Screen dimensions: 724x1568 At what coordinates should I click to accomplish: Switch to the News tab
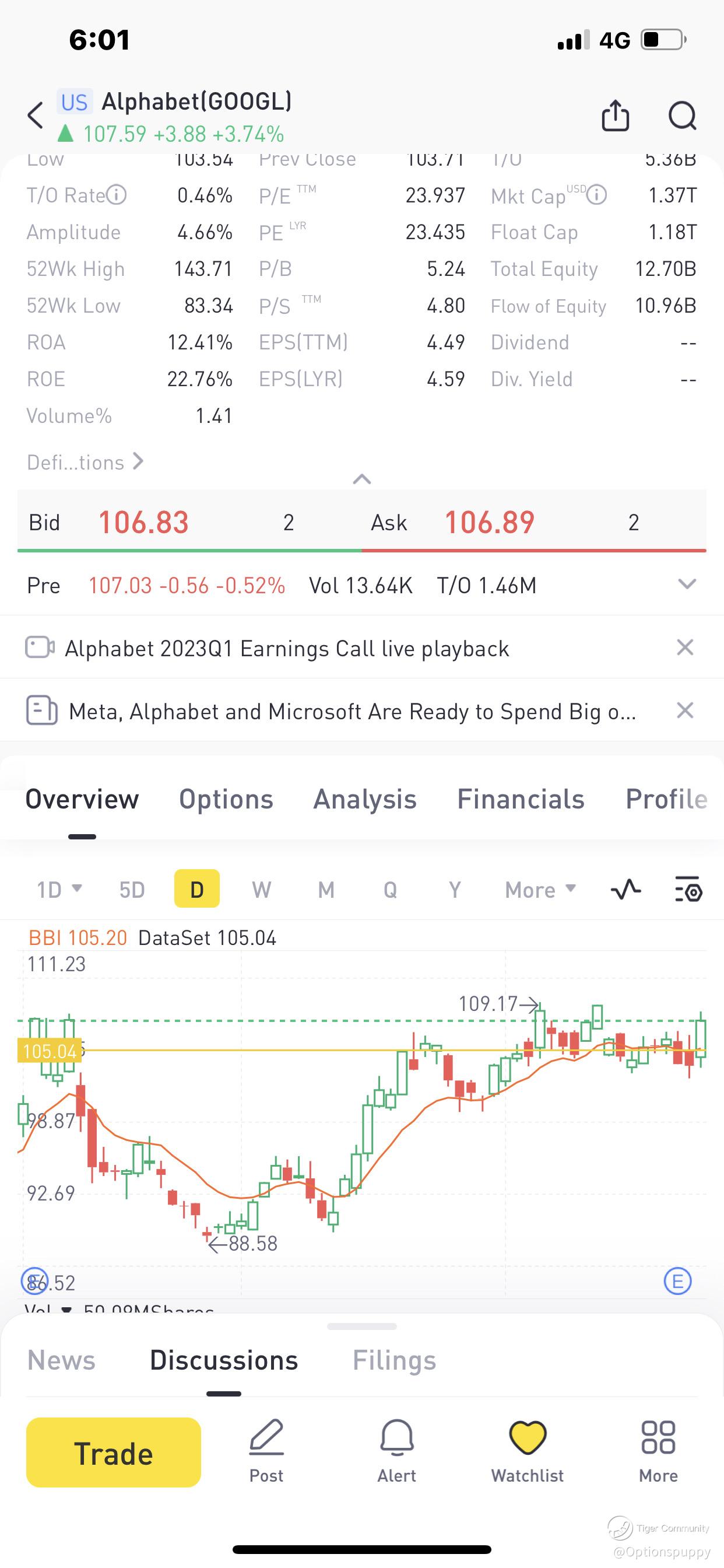pyautogui.click(x=61, y=1360)
